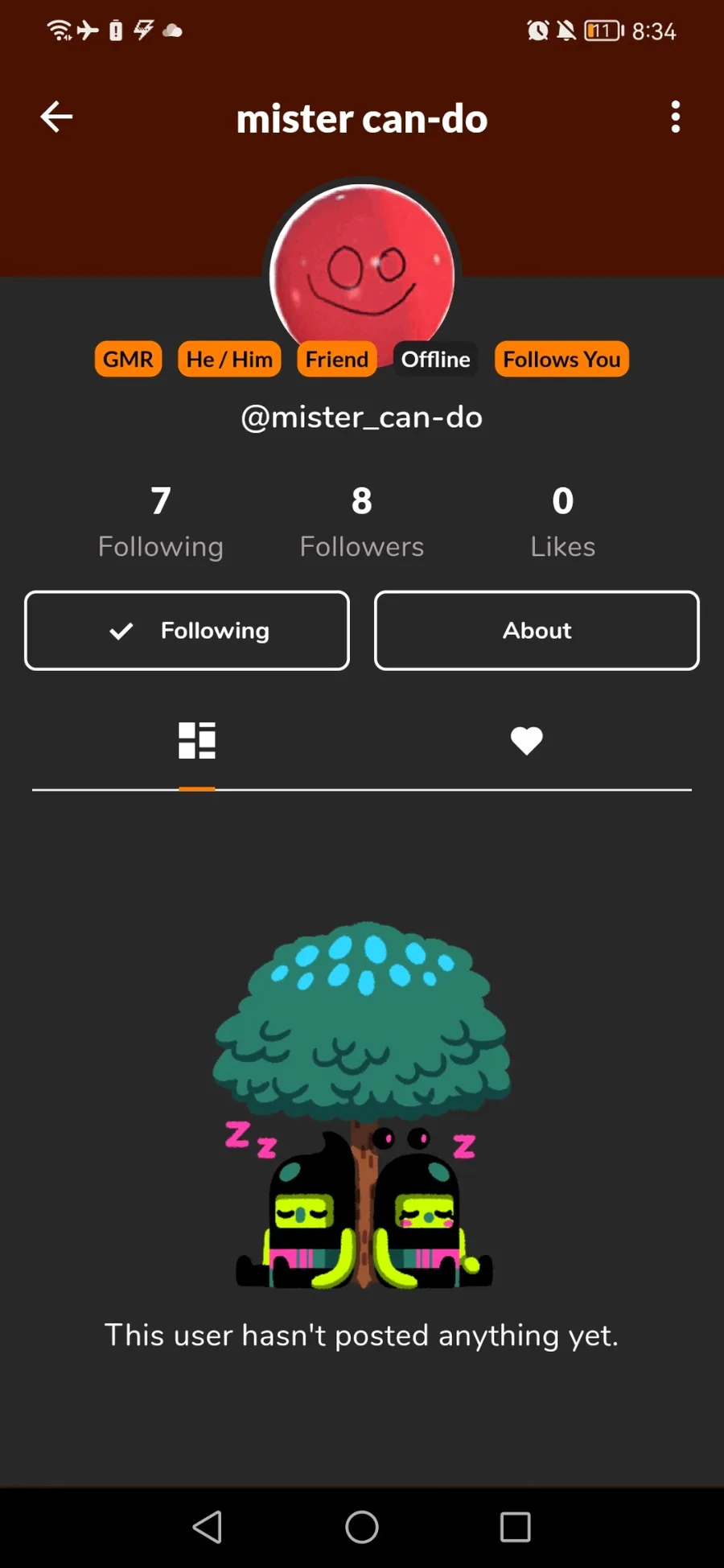Go back using the top arrow
The image size is (724, 1568).
point(56,117)
